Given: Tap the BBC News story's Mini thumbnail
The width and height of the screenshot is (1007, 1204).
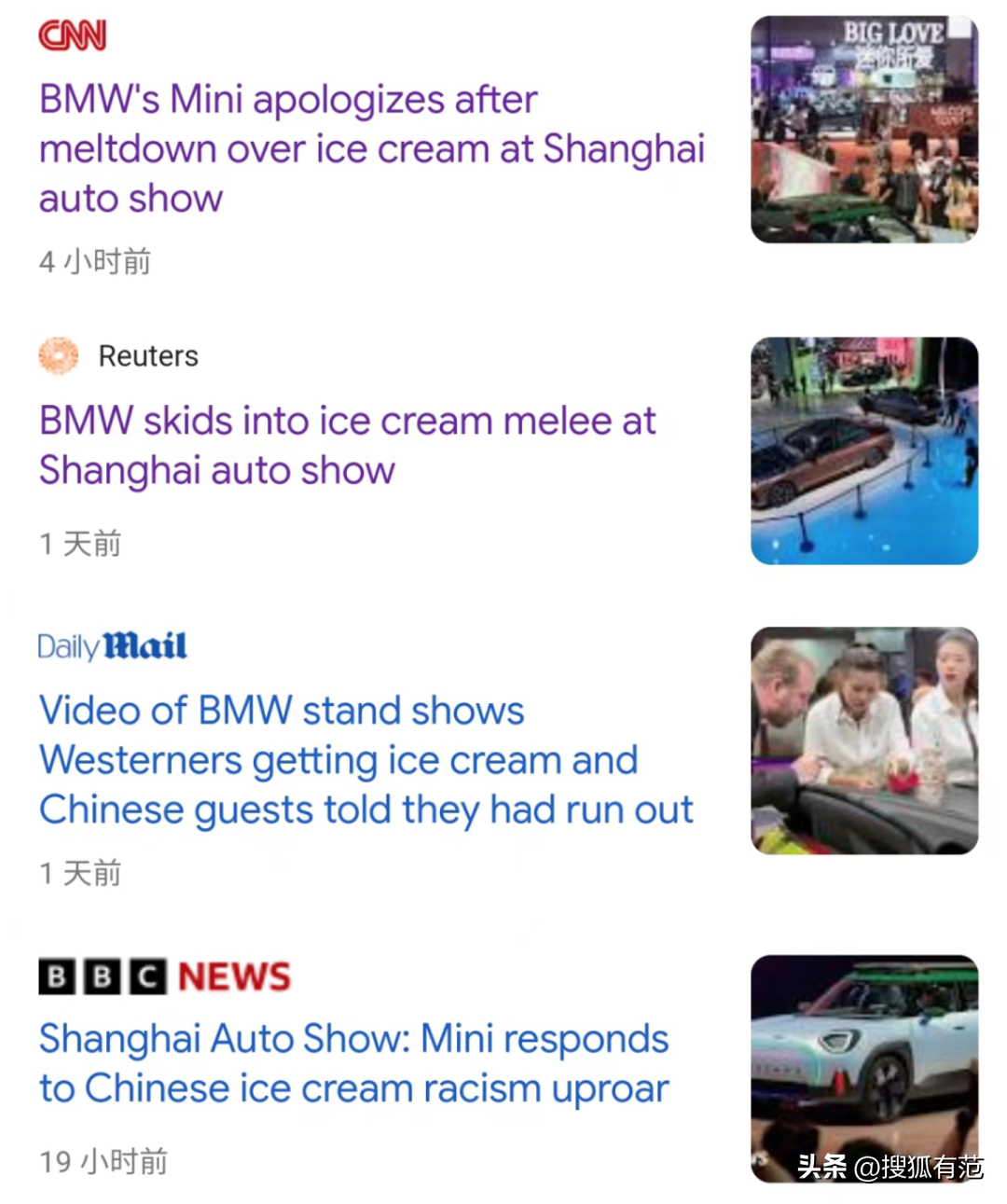Looking at the screenshot, I should point(864,1068).
